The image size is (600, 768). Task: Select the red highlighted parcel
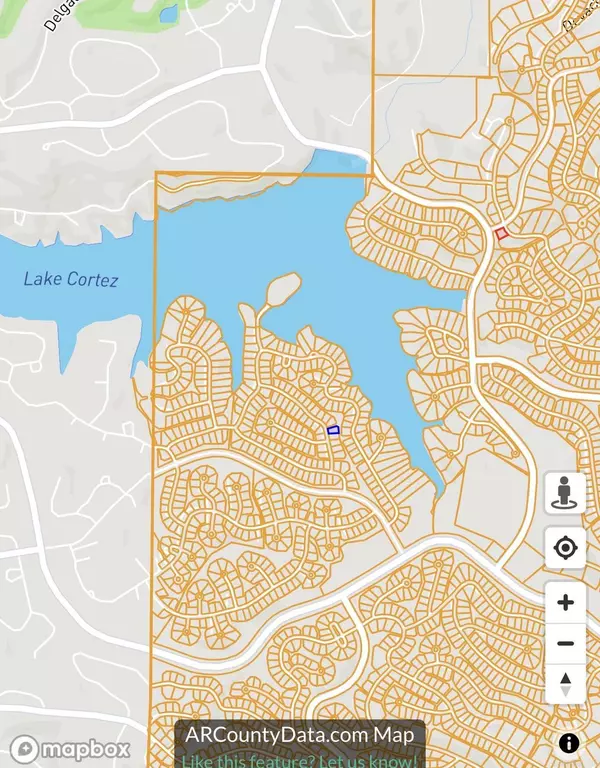tap(502, 233)
